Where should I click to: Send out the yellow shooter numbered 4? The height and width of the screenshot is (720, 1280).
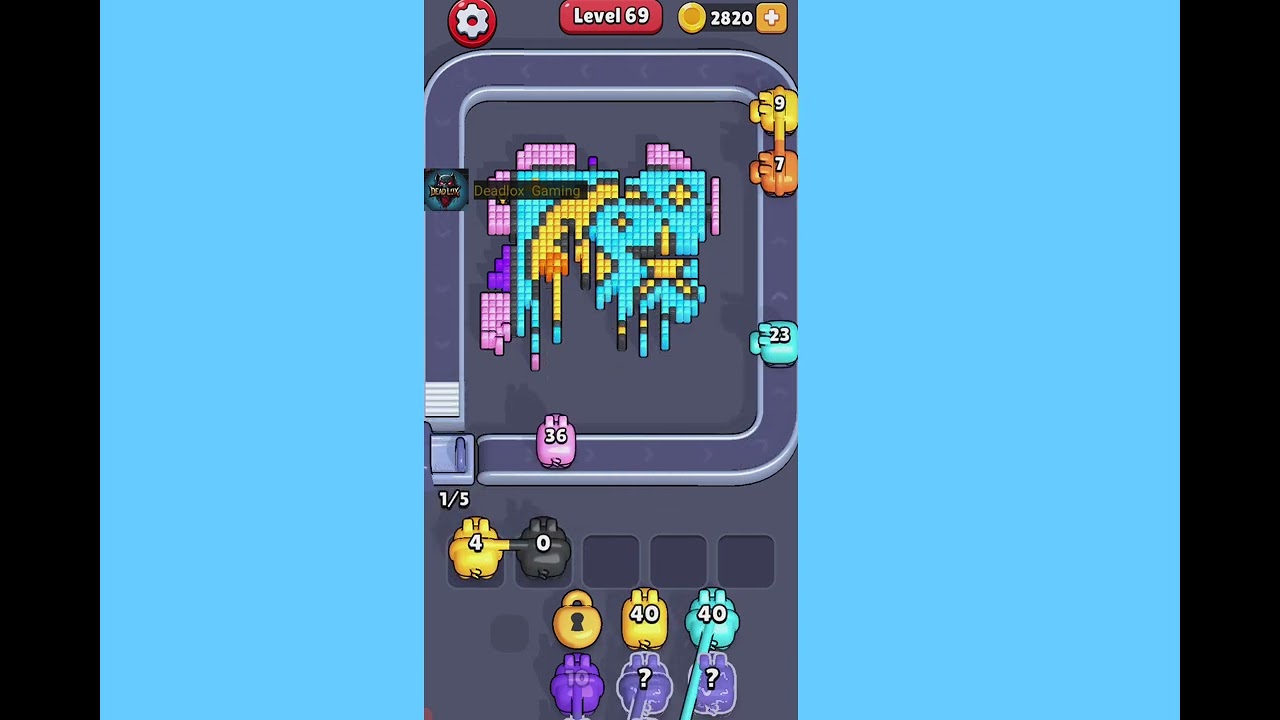click(476, 547)
